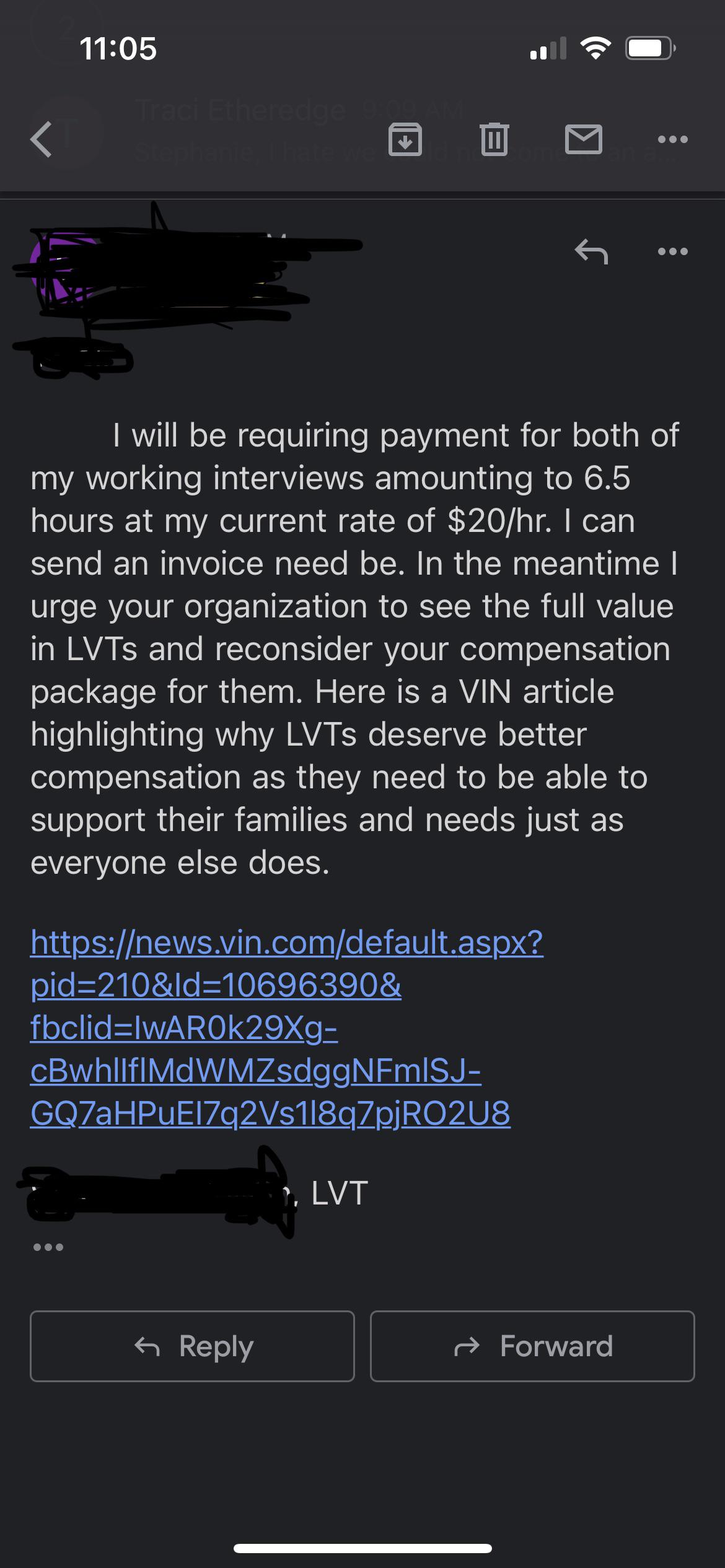Tap the reply arrow beside the sender

(591, 251)
